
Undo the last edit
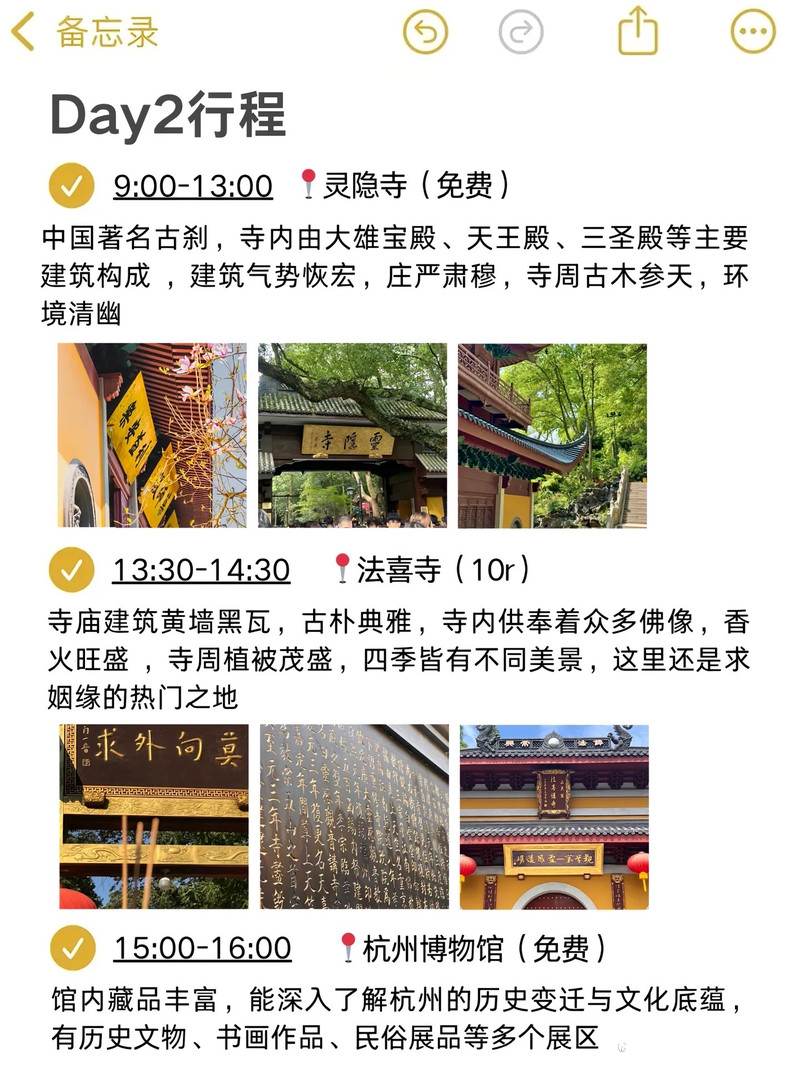coord(425,32)
